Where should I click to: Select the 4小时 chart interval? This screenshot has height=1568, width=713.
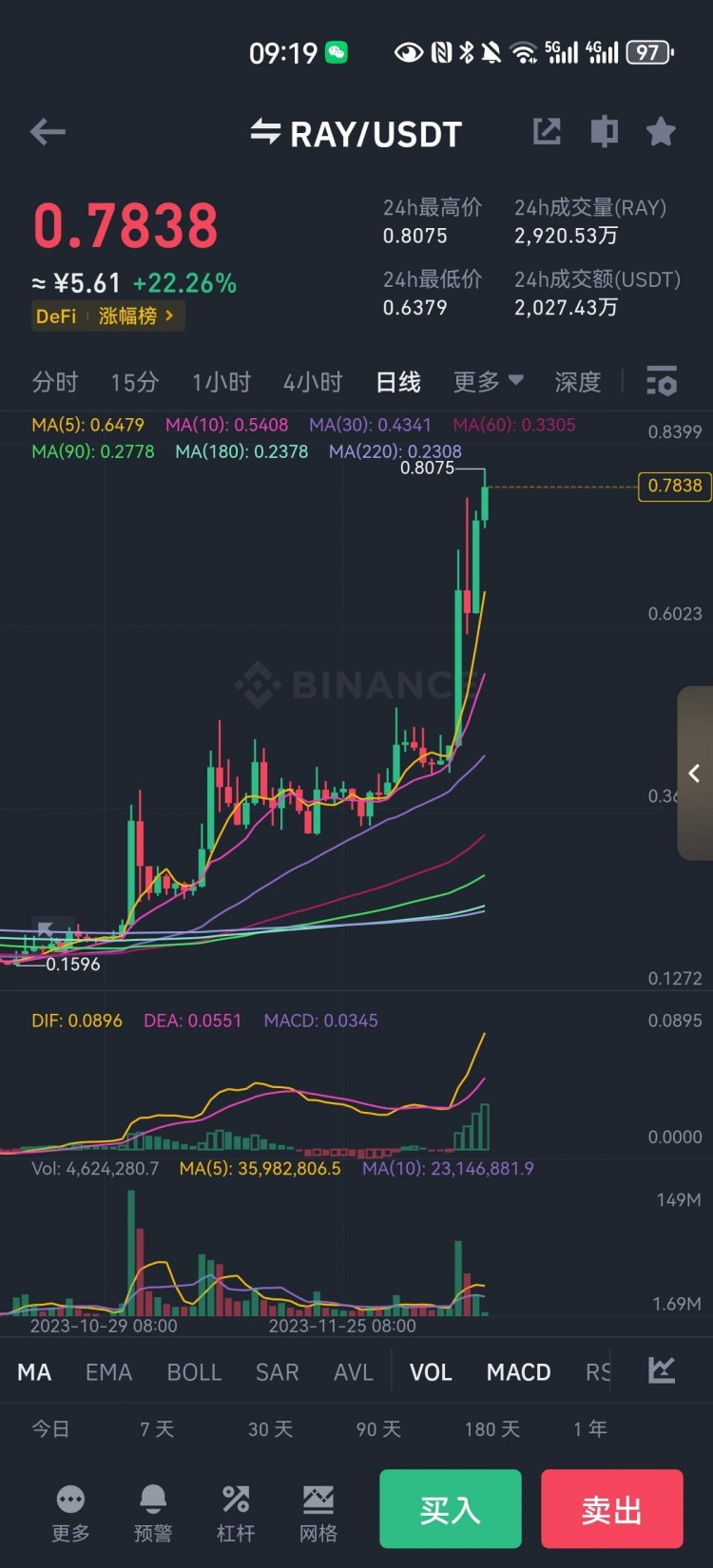click(312, 382)
